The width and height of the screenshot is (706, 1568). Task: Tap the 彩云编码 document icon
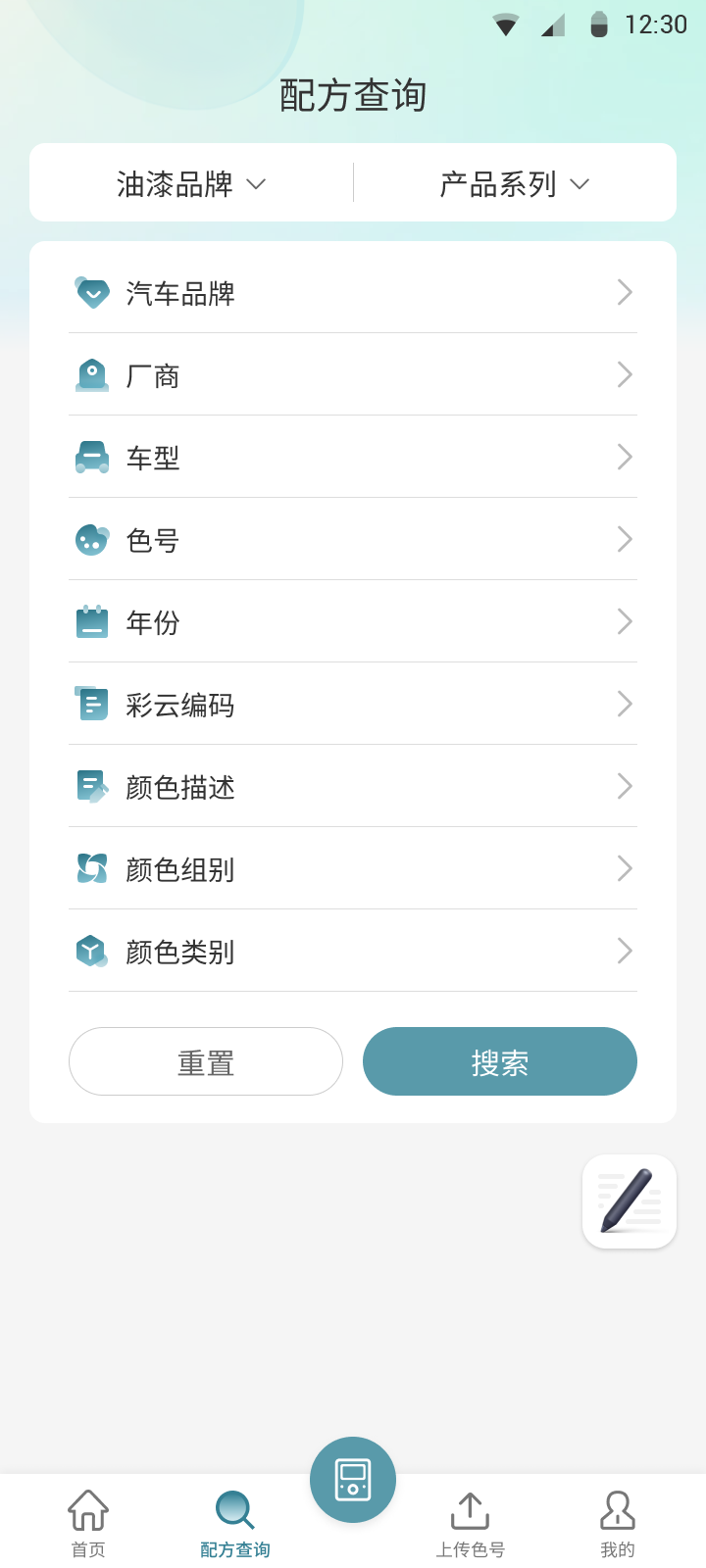click(90, 704)
